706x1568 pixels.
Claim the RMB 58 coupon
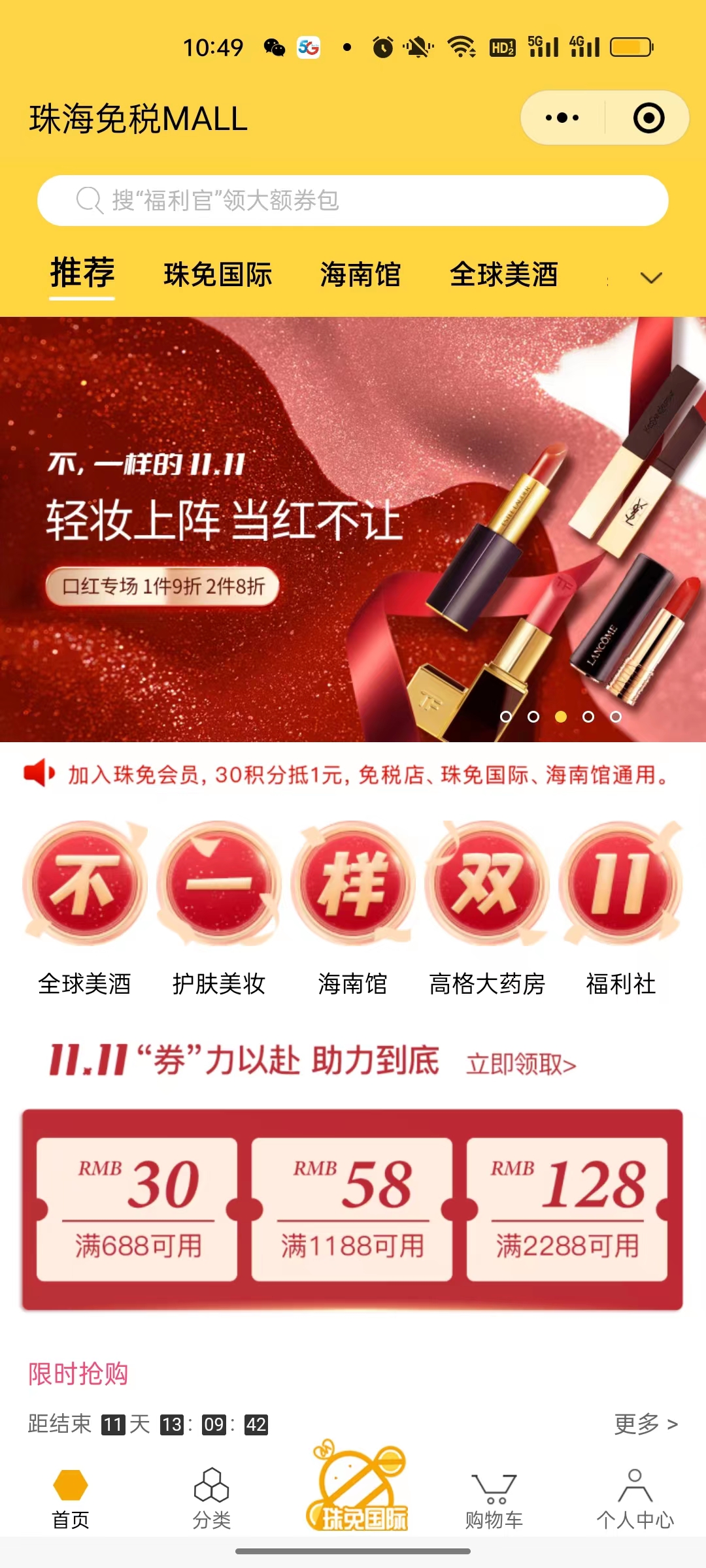(352, 1209)
